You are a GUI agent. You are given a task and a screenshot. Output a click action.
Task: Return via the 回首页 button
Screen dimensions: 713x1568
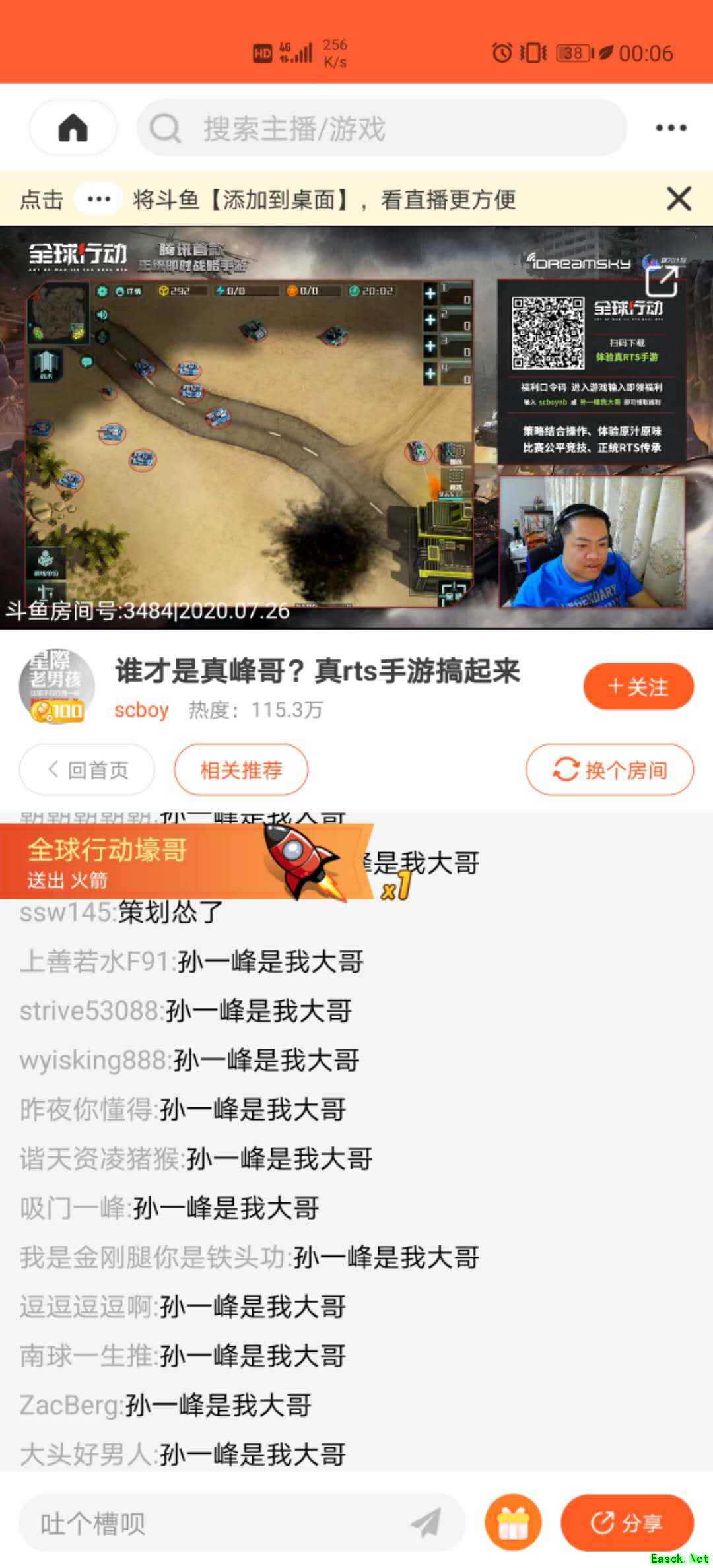[87, 769]
